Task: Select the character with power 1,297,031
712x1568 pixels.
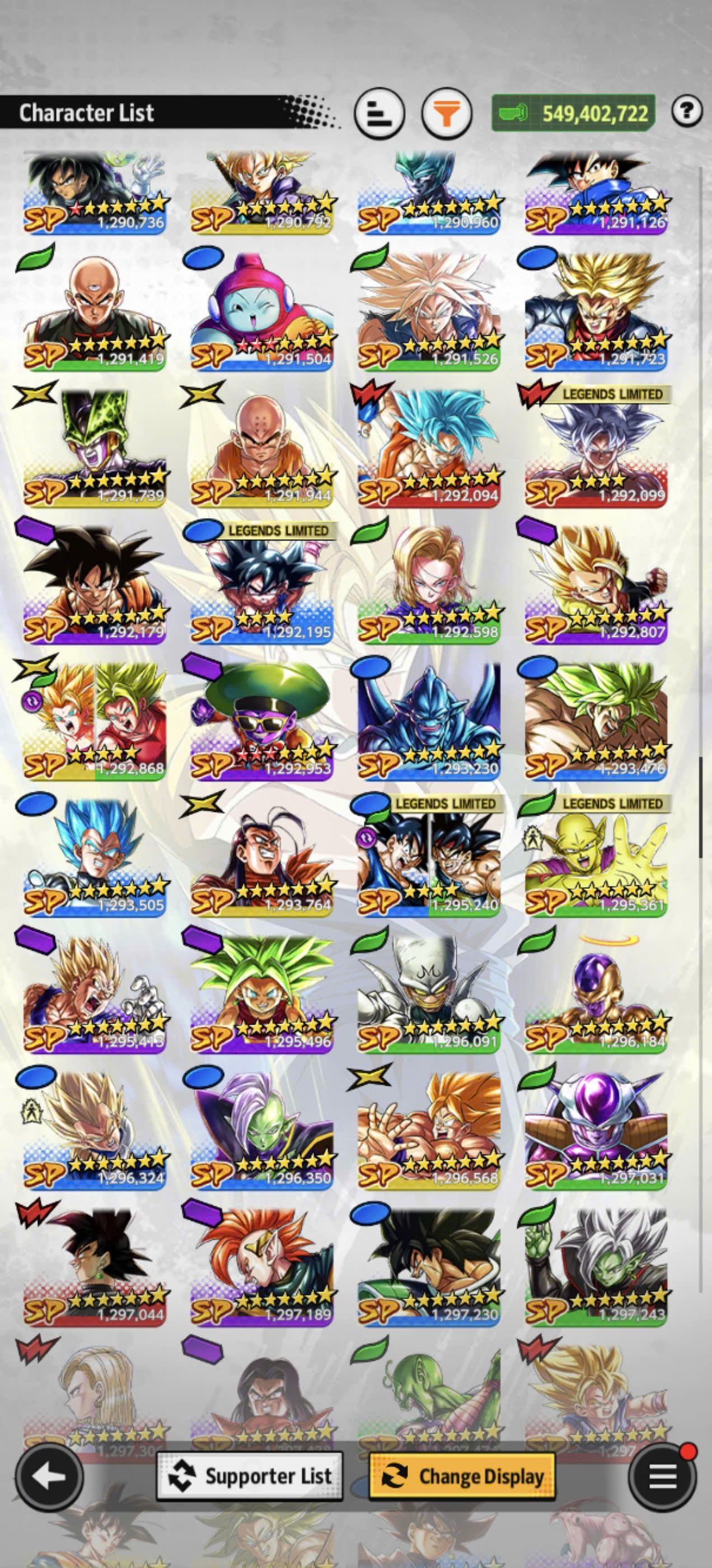Action: pos(596,1130)
